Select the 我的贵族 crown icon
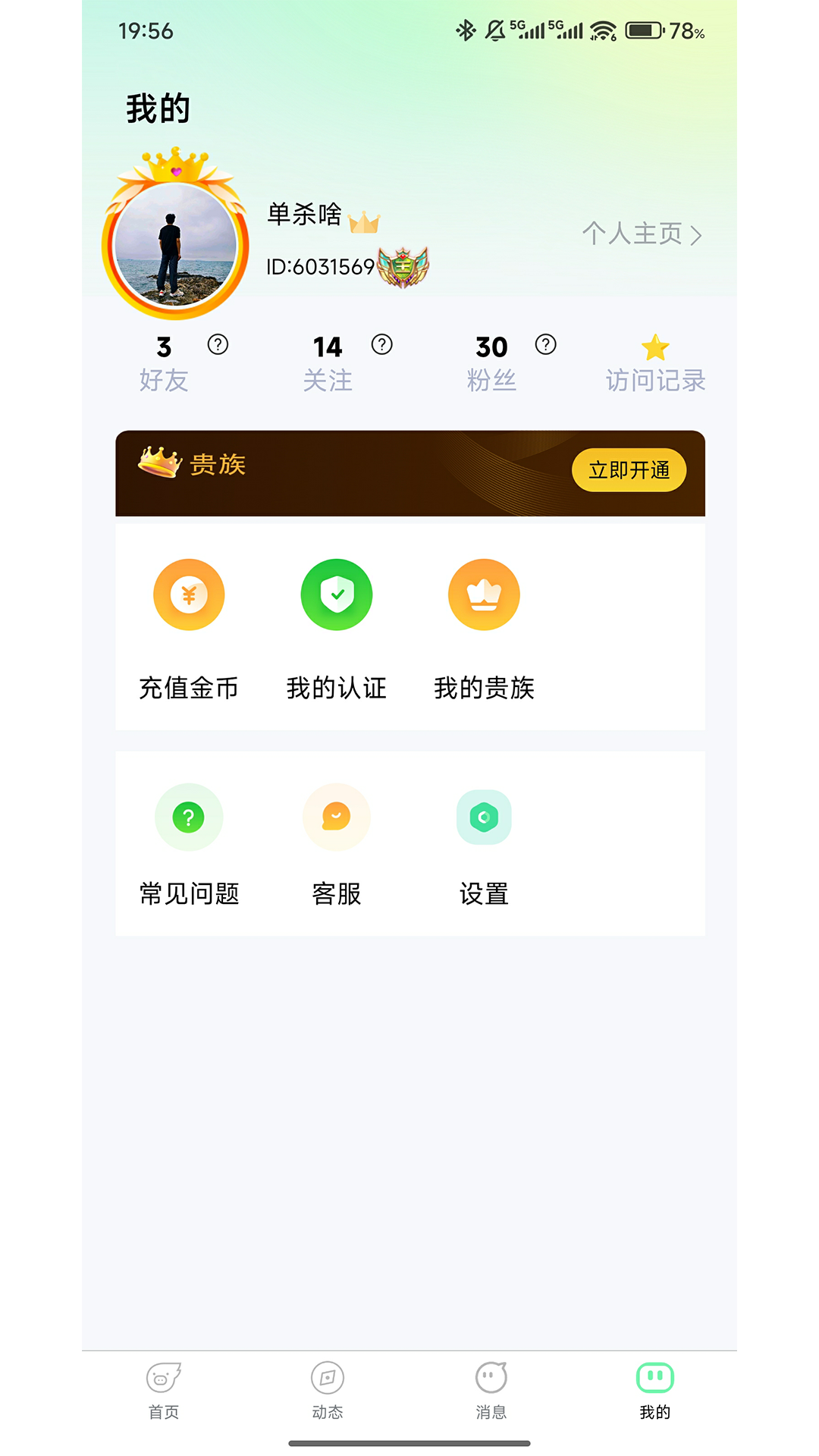Viewport: 819px width, 1456px height. point(483,595)
